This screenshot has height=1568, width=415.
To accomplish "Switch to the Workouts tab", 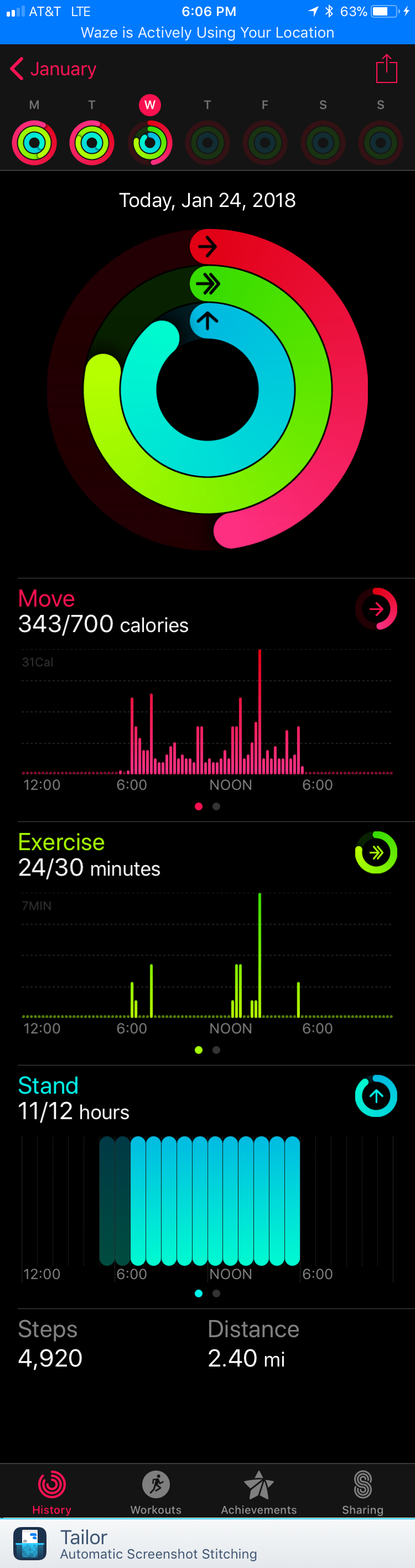I will (156, 1492).
